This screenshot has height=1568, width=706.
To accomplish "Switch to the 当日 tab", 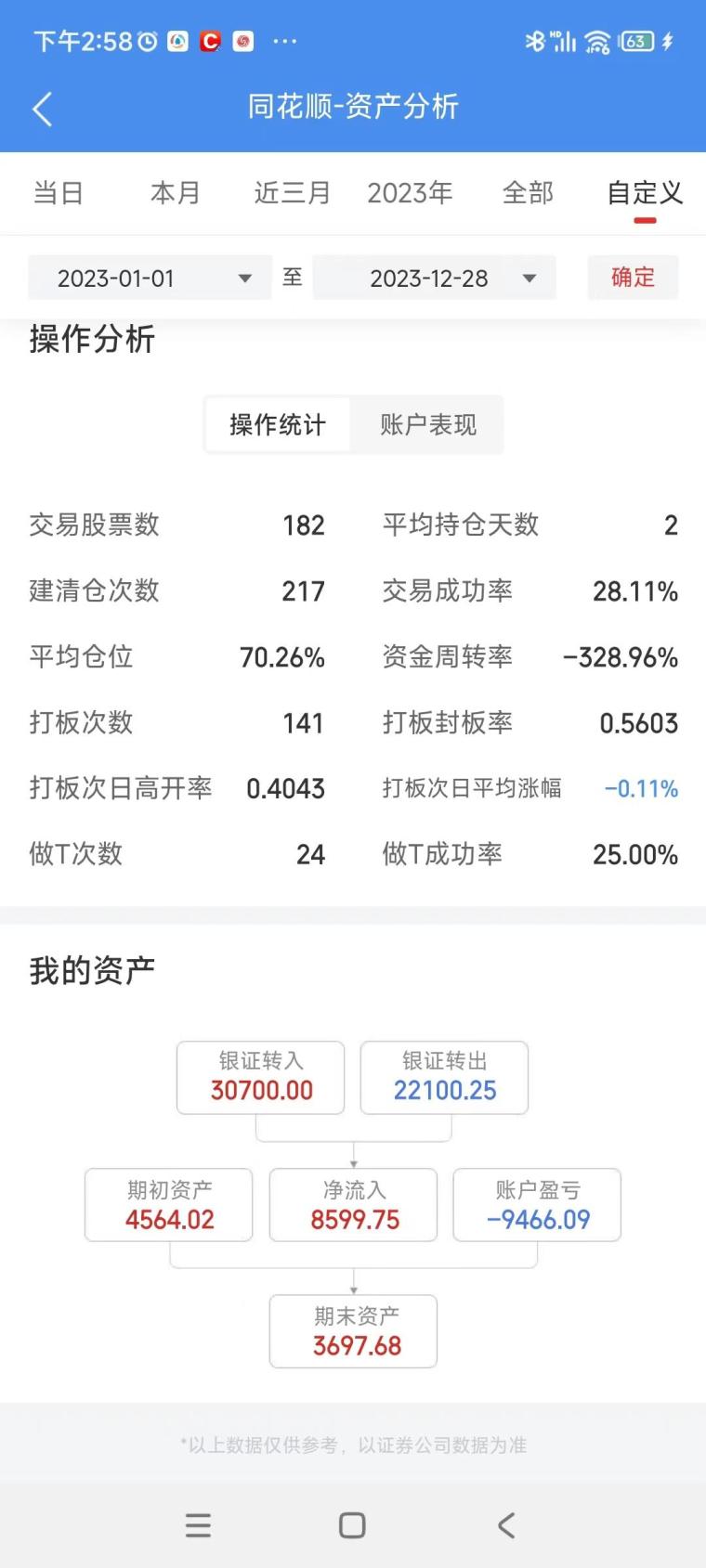I will [59, 193].
